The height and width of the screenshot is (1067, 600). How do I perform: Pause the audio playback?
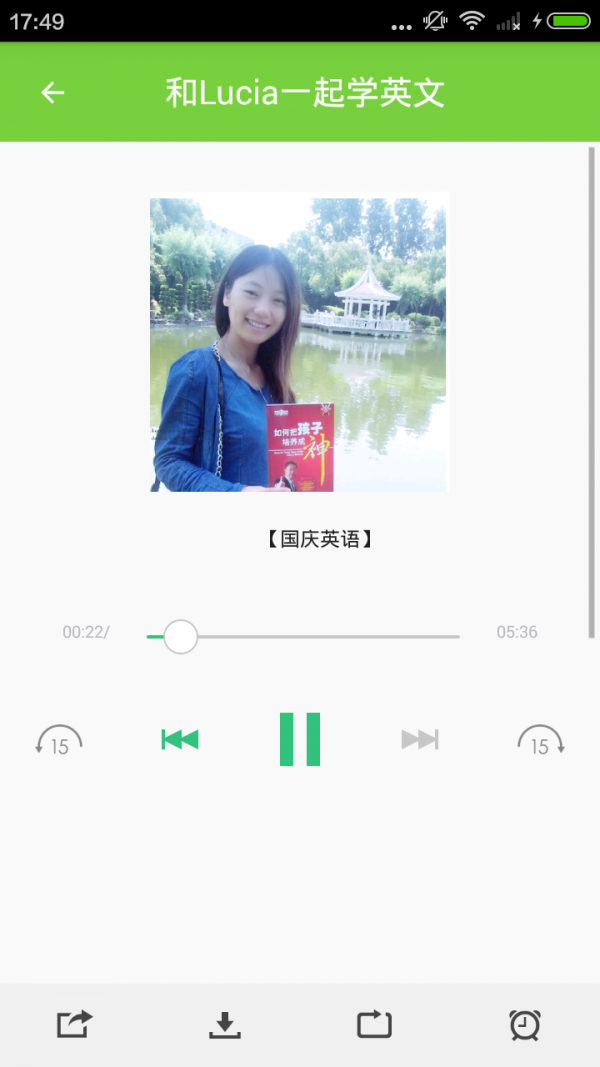pyautogui.click(x=300, y=739)
